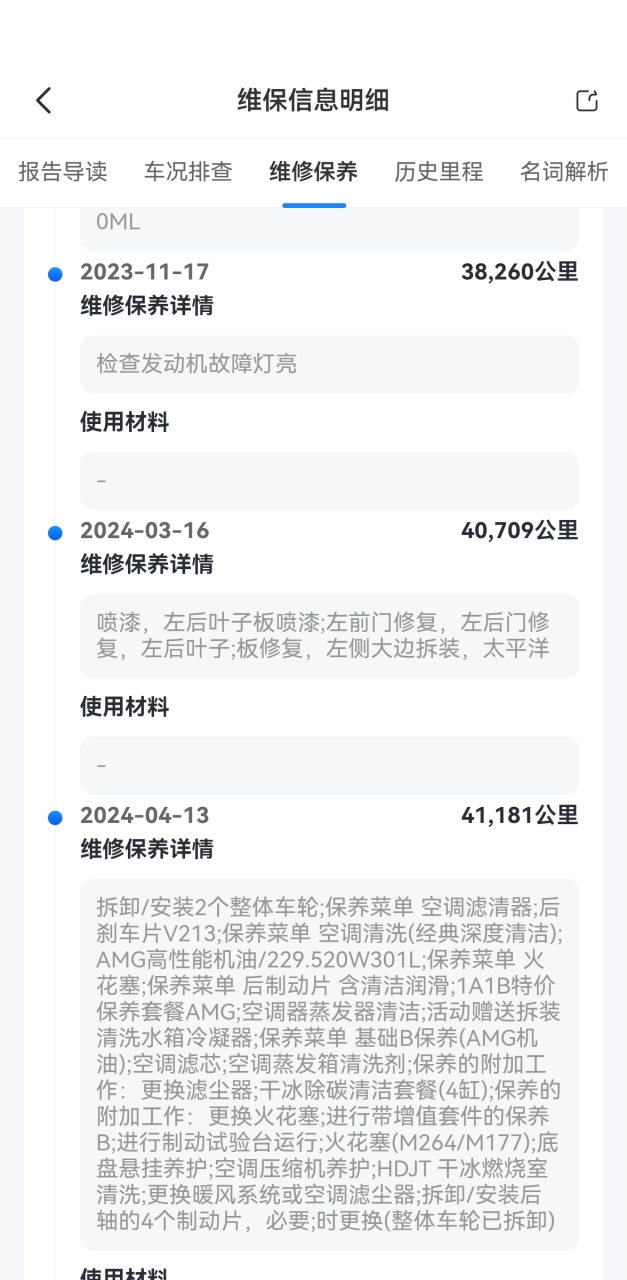This screenshot has width=627, height=1280.
Task: Share the maintenance report
Action: 587,100
